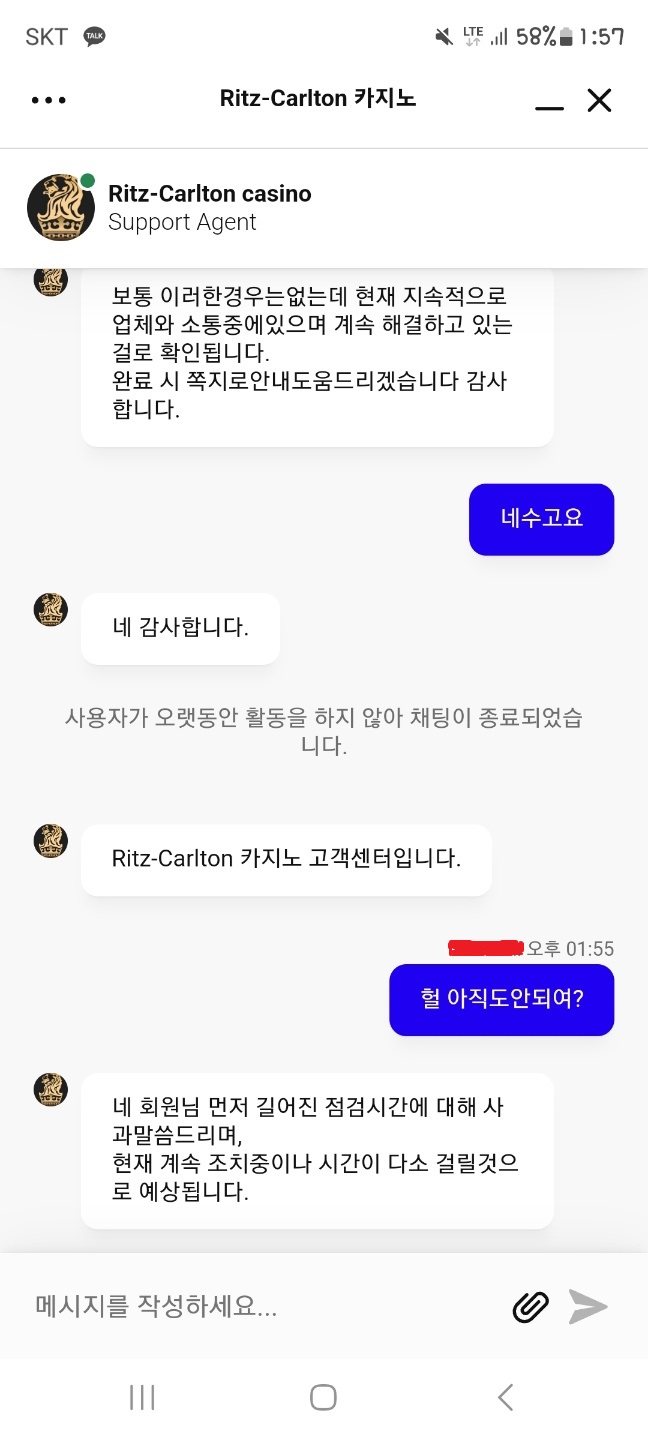Attach a file with the paperclip icon
The image size is (648, 1440).
(531, 1307)
